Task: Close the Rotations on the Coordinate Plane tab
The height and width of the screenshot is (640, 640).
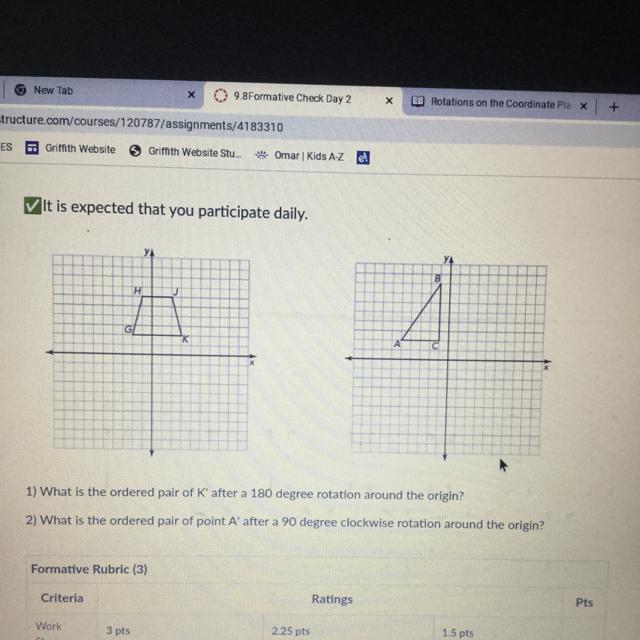Action: 584,106
